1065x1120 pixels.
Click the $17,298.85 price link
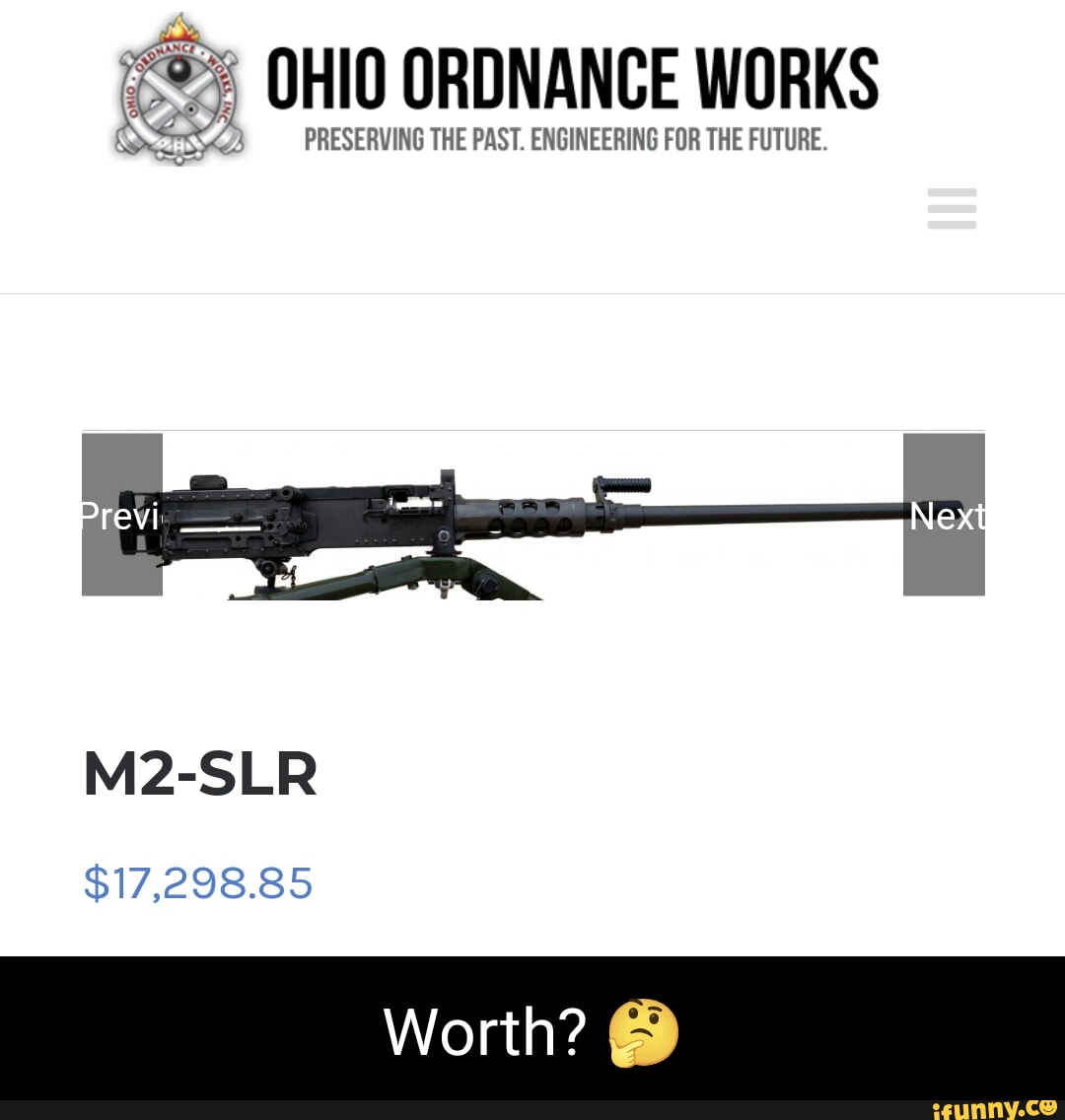point(197,884)
